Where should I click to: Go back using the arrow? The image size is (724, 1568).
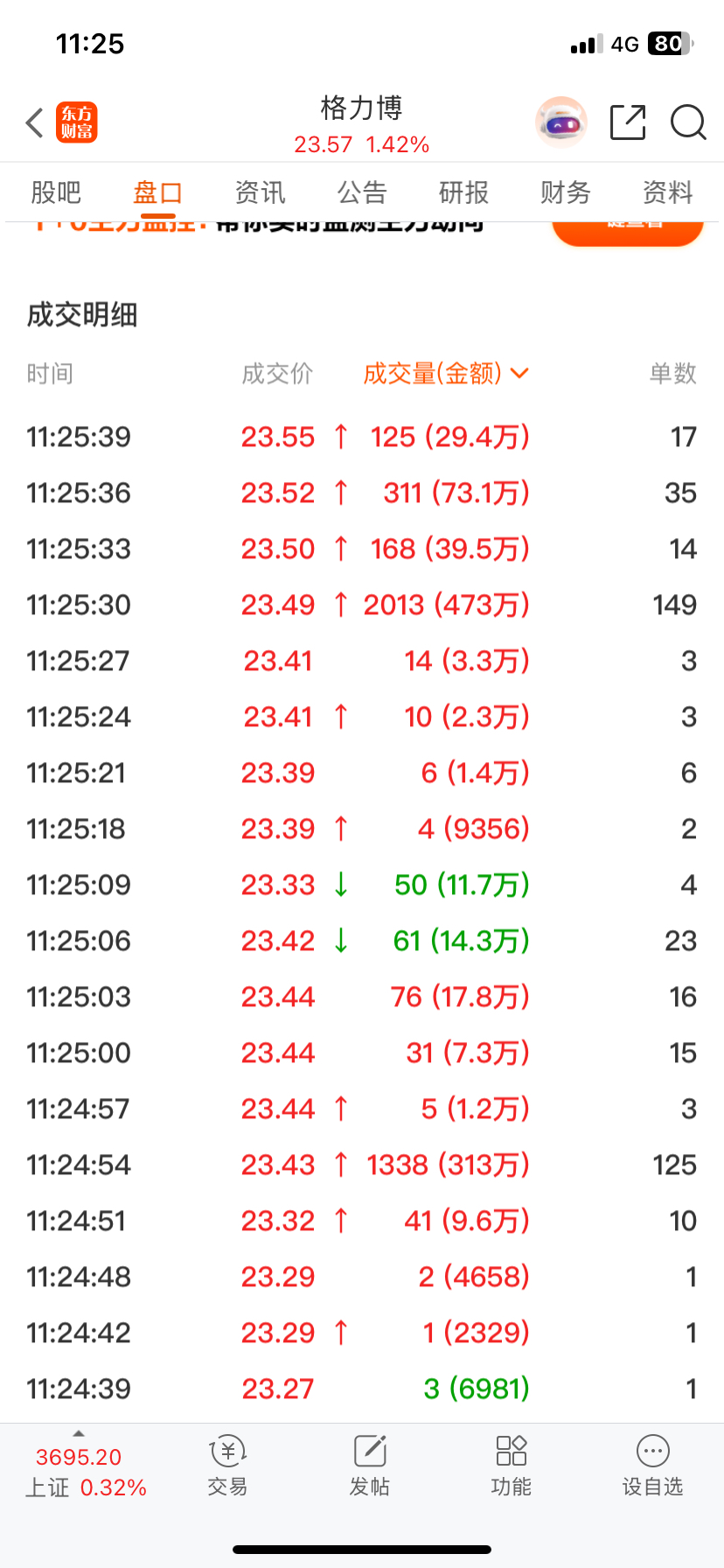[35, 122]
